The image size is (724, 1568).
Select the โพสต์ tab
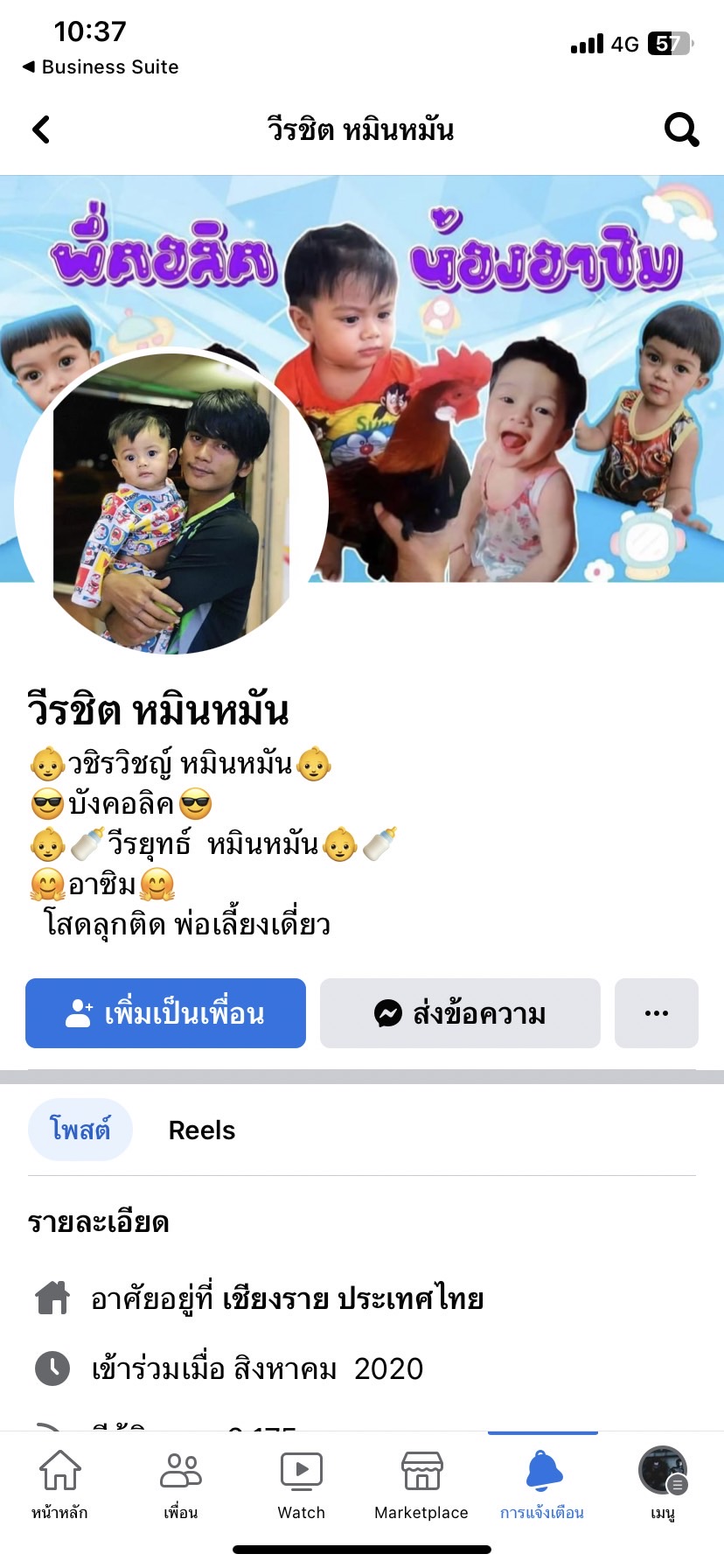[x=80, y=1130]
